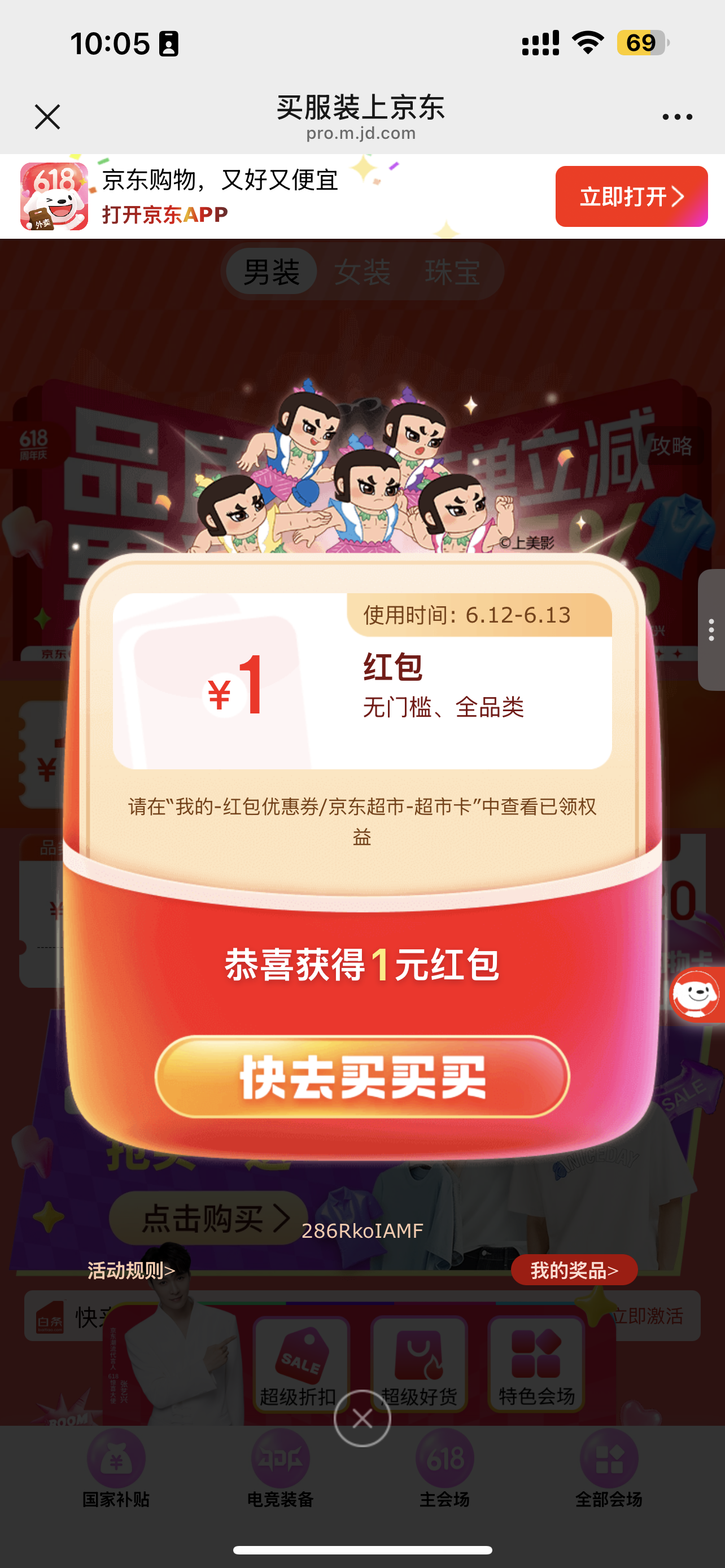Viewport: 725px width, 1568px height.
Task: Dismiss the red packet popup
Action: [362, 1419]
